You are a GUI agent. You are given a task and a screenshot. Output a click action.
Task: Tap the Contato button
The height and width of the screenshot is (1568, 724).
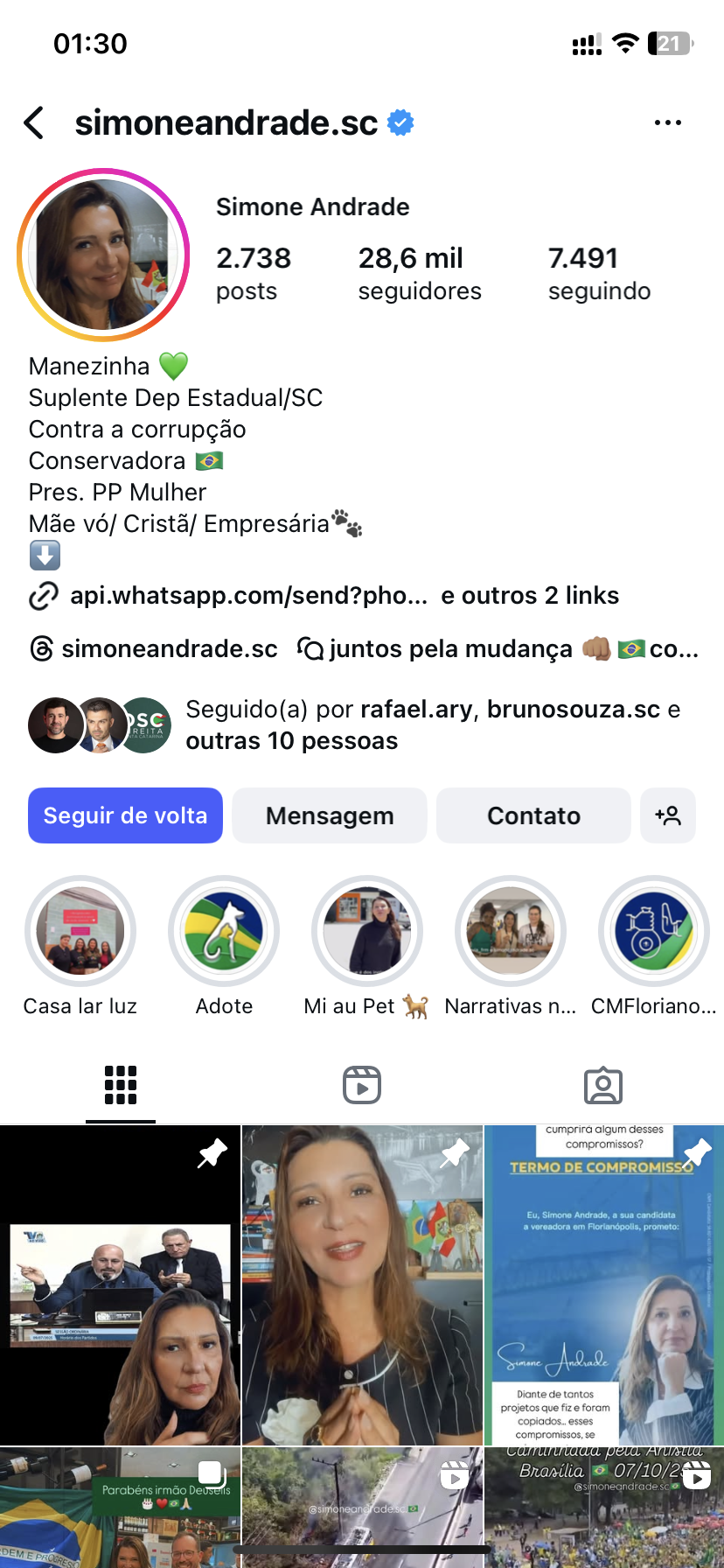533,815
